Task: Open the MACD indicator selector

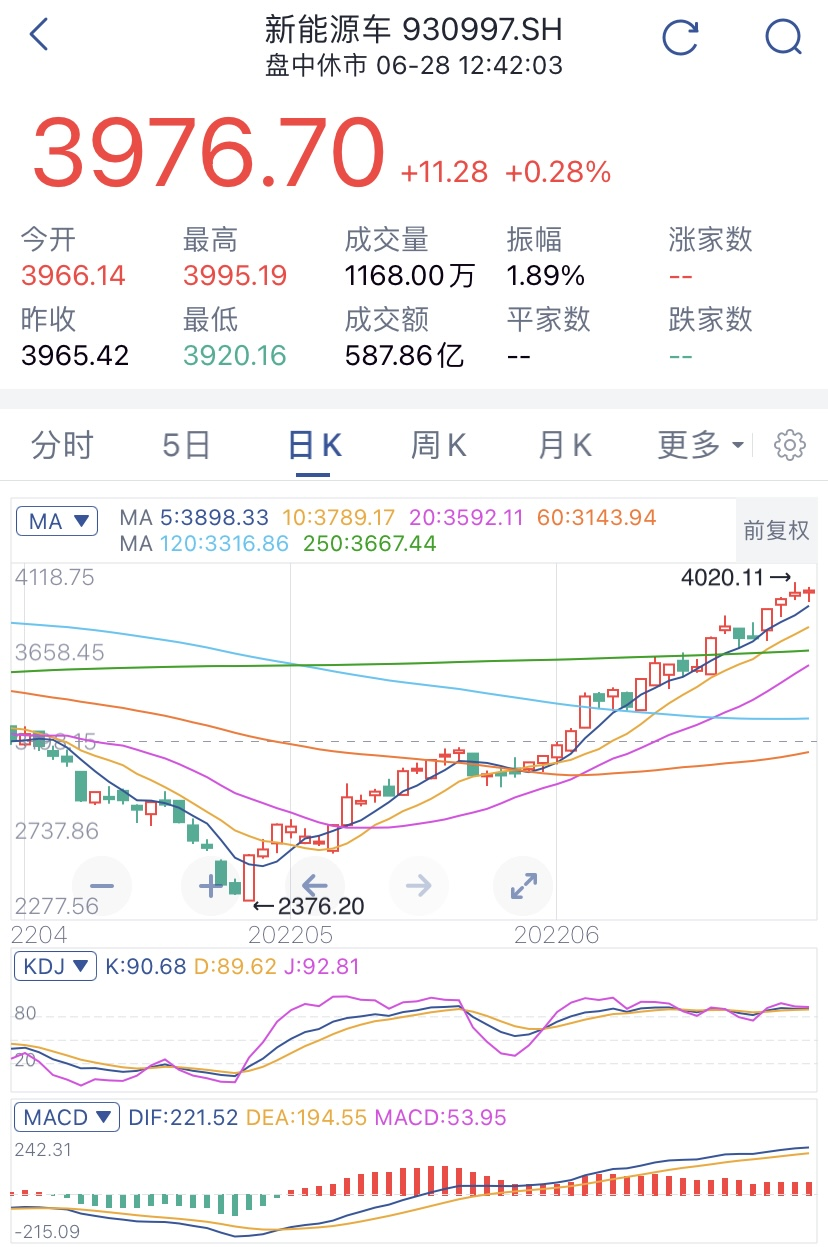Action: pyautogui.click(x=66, y=1117)
